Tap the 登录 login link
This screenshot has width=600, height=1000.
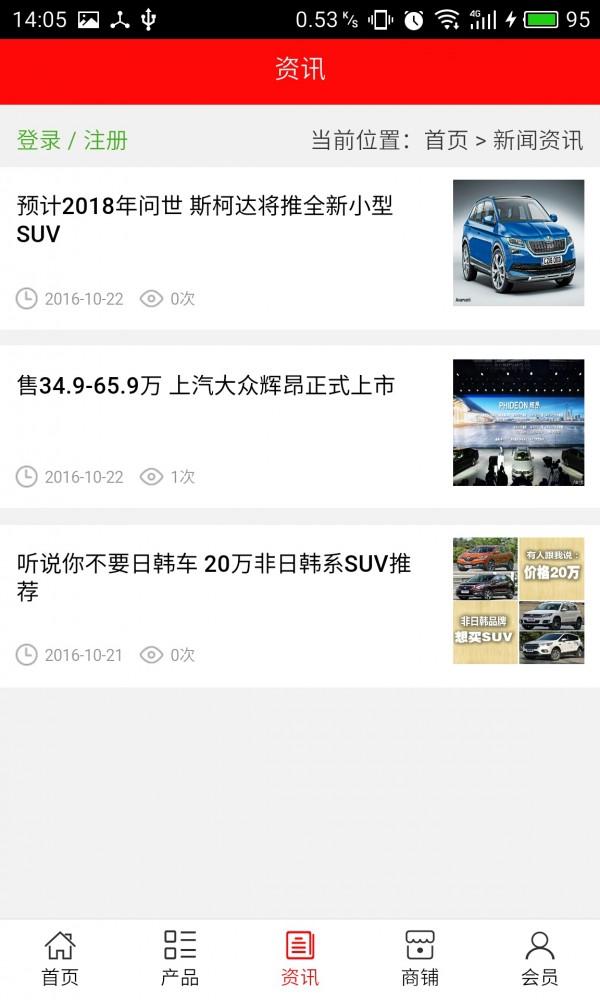[x=39, y=140]
